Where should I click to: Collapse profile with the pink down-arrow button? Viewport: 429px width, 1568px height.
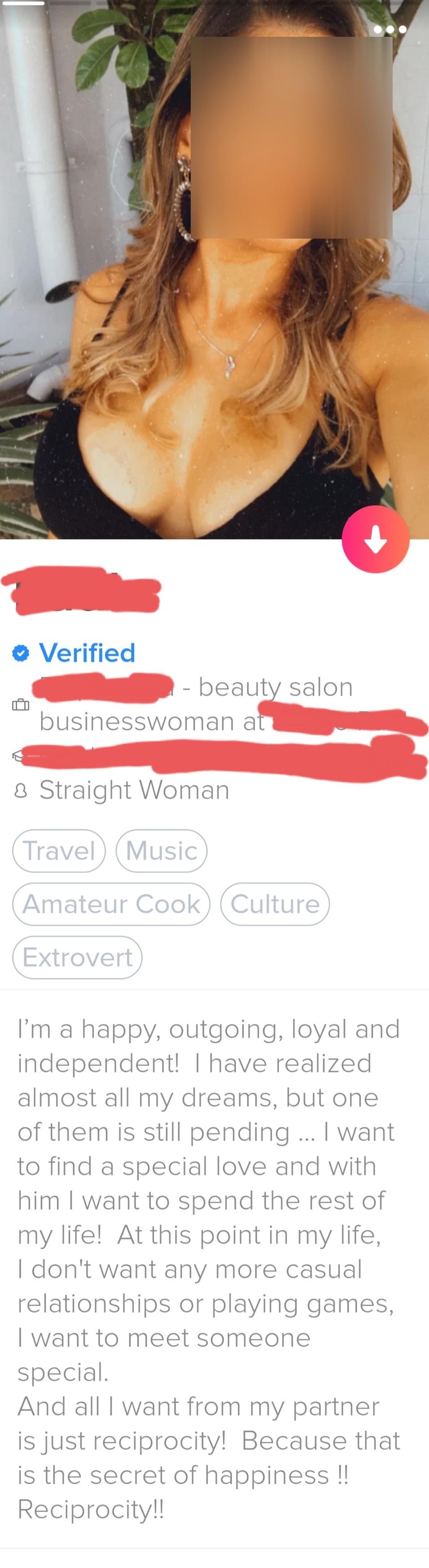(375, 539)
